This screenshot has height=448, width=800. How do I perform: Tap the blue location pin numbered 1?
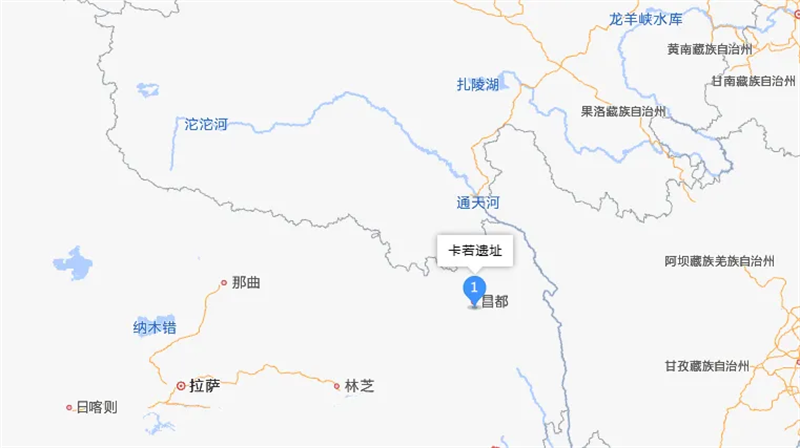(473, 290)
